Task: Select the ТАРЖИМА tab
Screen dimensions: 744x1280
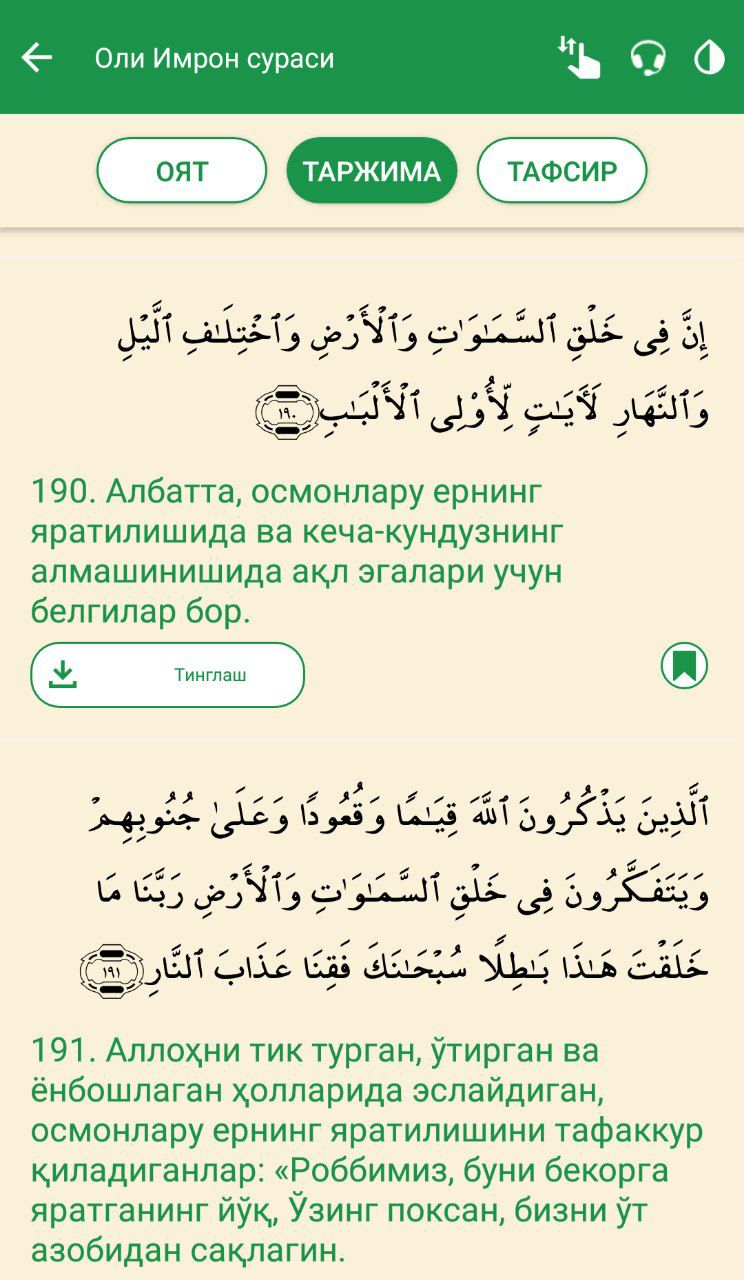Action: pos(372,171)
